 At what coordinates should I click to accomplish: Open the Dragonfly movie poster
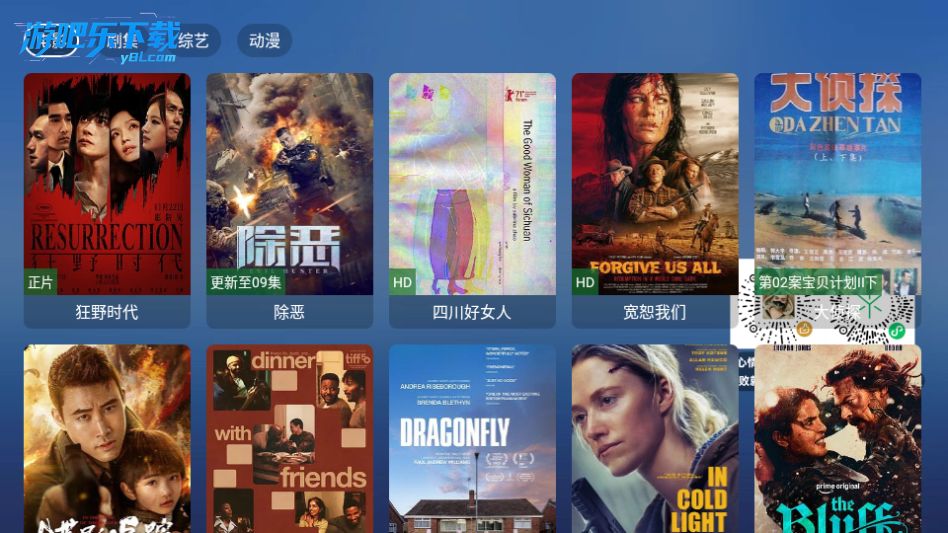(x=472, y=440)
